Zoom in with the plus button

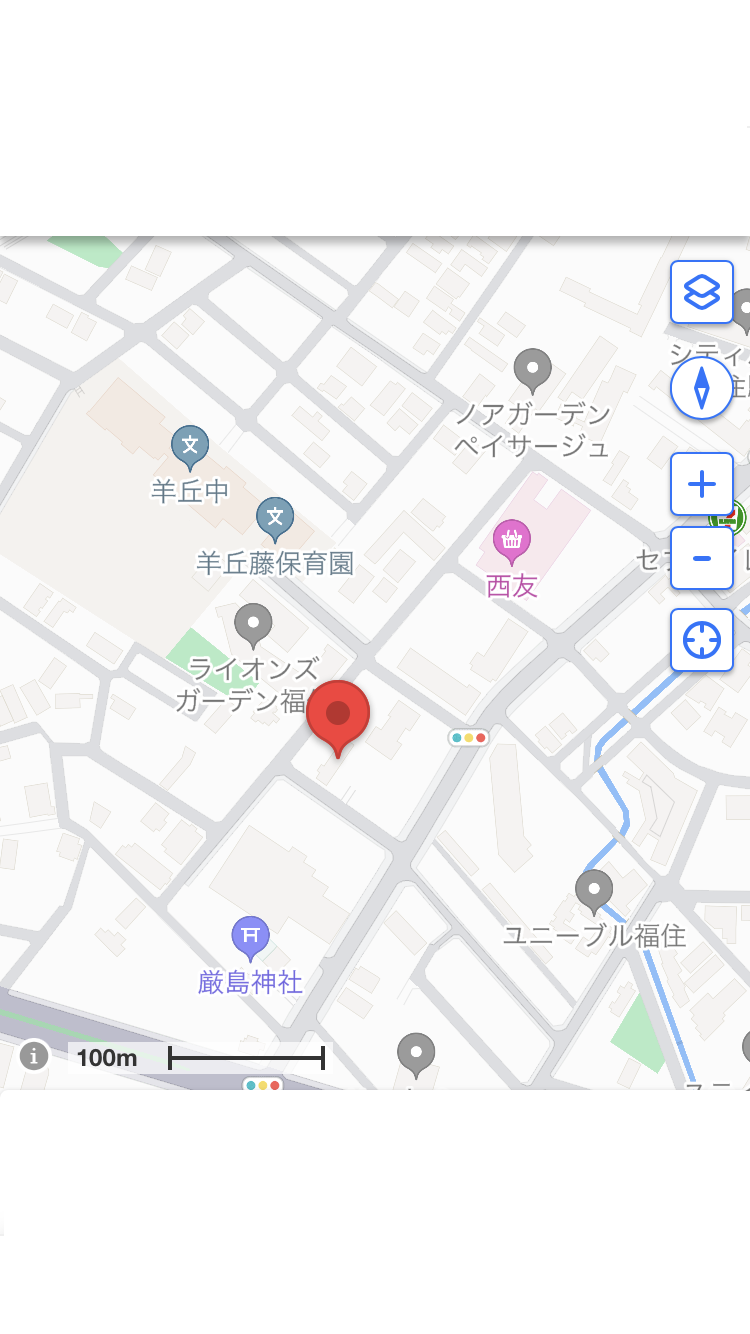click(702, 485)
